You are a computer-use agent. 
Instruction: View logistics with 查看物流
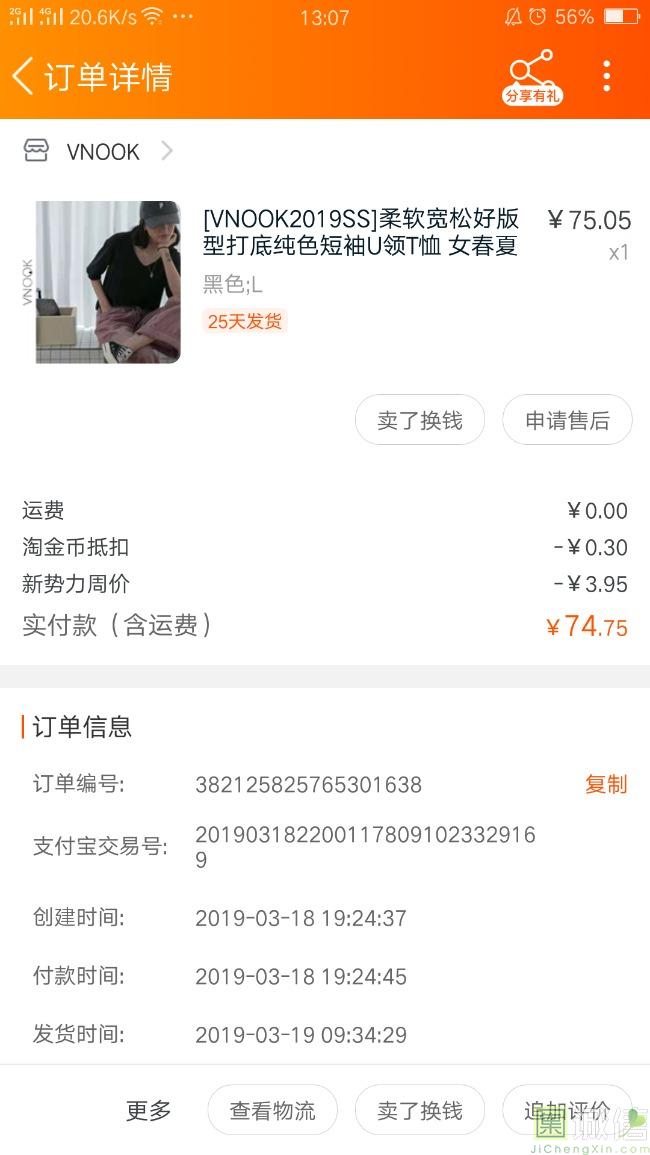point(272,1110)
